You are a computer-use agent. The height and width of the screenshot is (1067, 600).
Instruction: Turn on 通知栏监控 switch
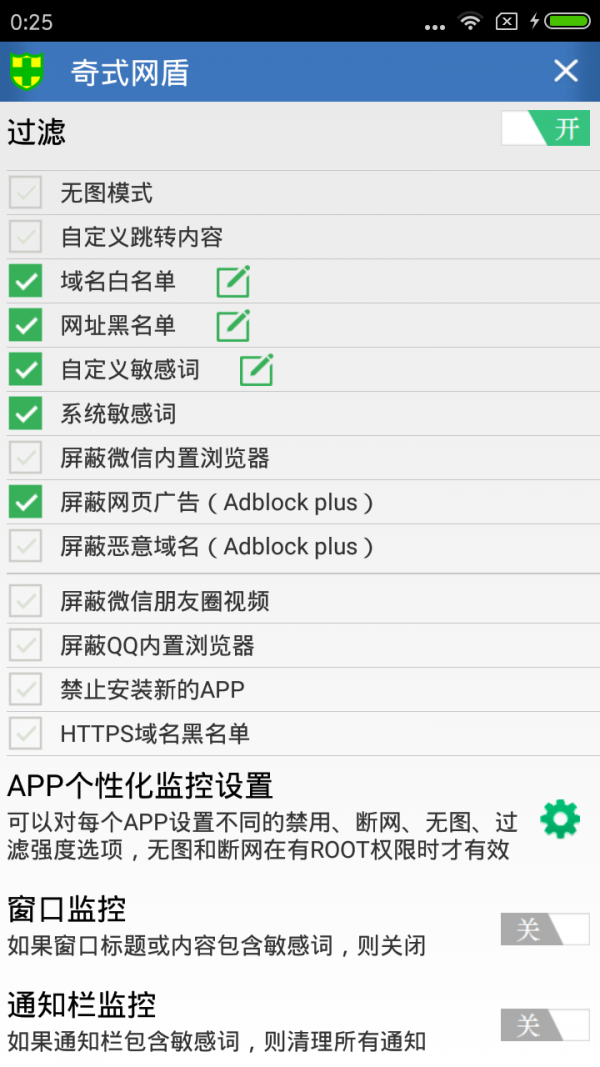[545, 1024]
